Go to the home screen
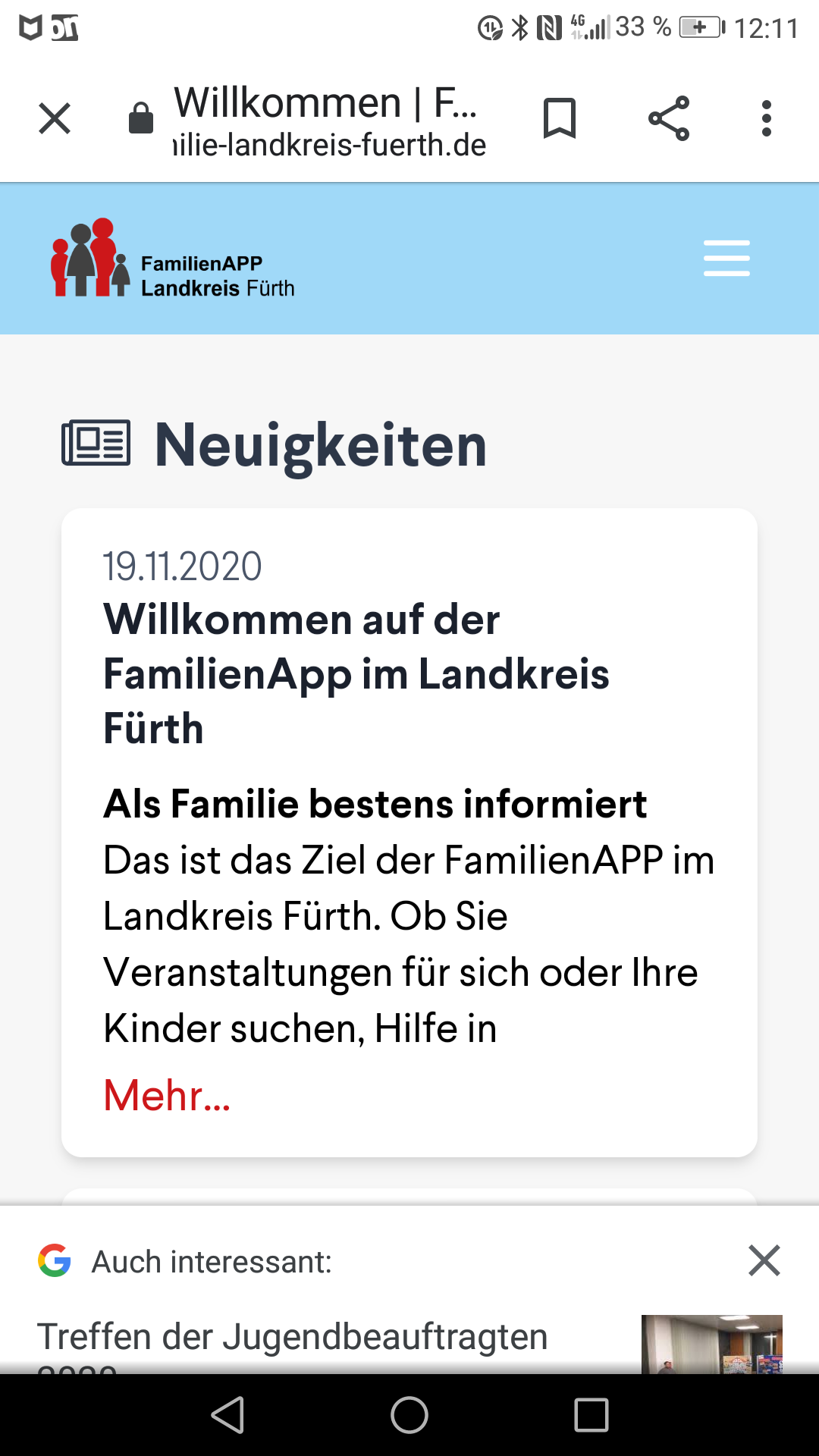This screenshot has width=819, height=1456. click(409, 1415)
